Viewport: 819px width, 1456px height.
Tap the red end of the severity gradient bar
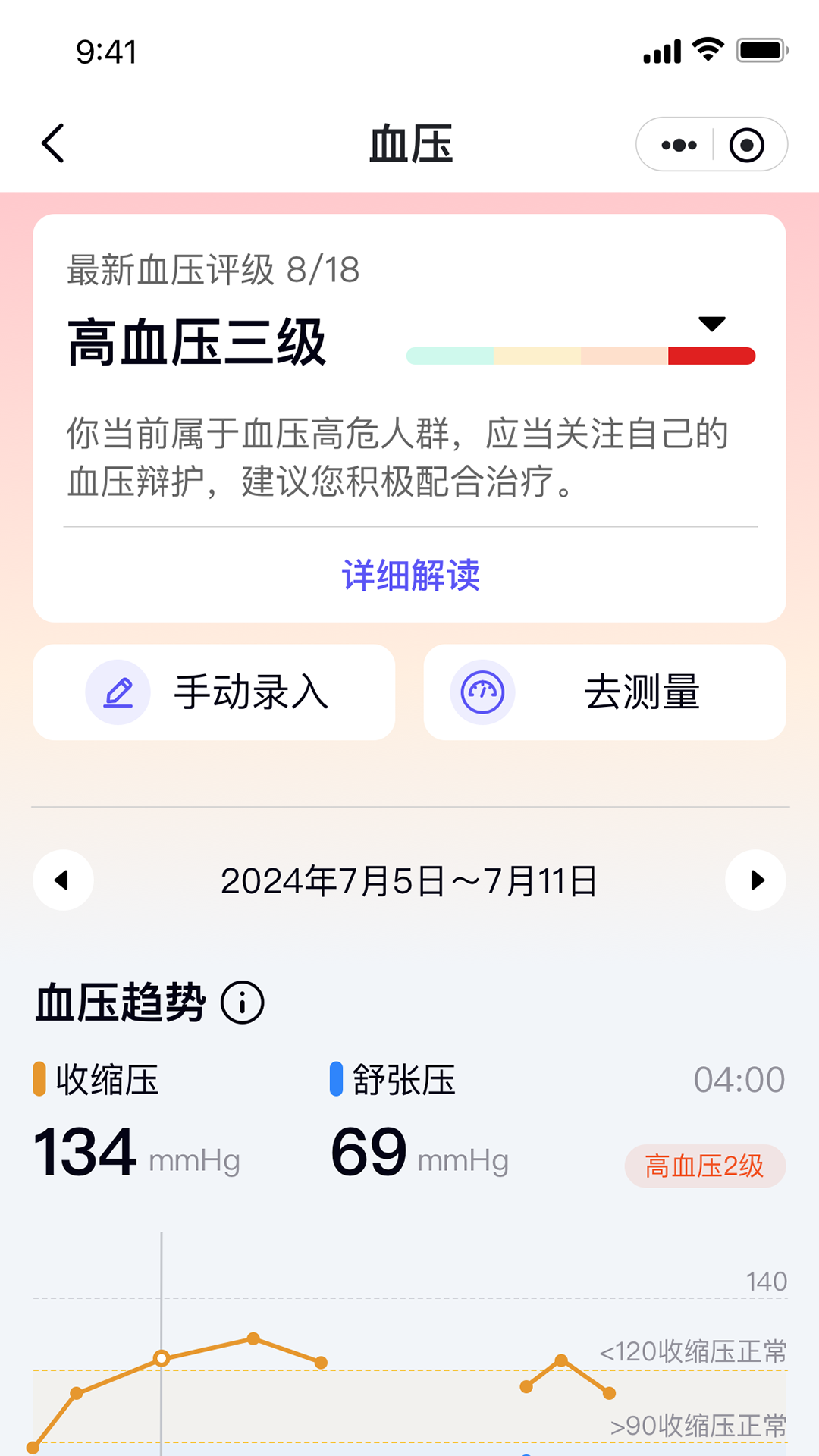pos(713,354)
